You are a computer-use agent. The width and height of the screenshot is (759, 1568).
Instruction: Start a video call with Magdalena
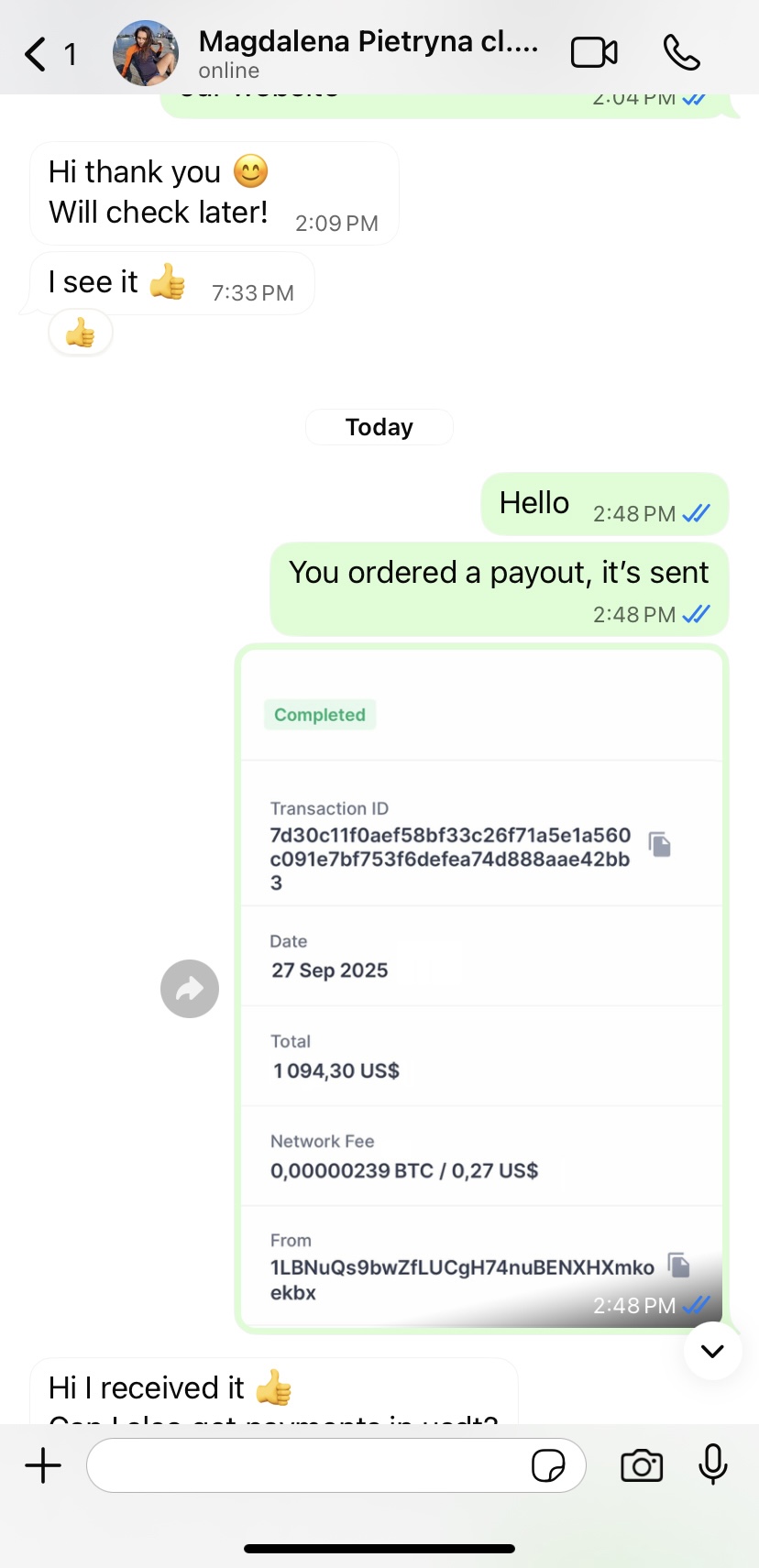[594, 53]
